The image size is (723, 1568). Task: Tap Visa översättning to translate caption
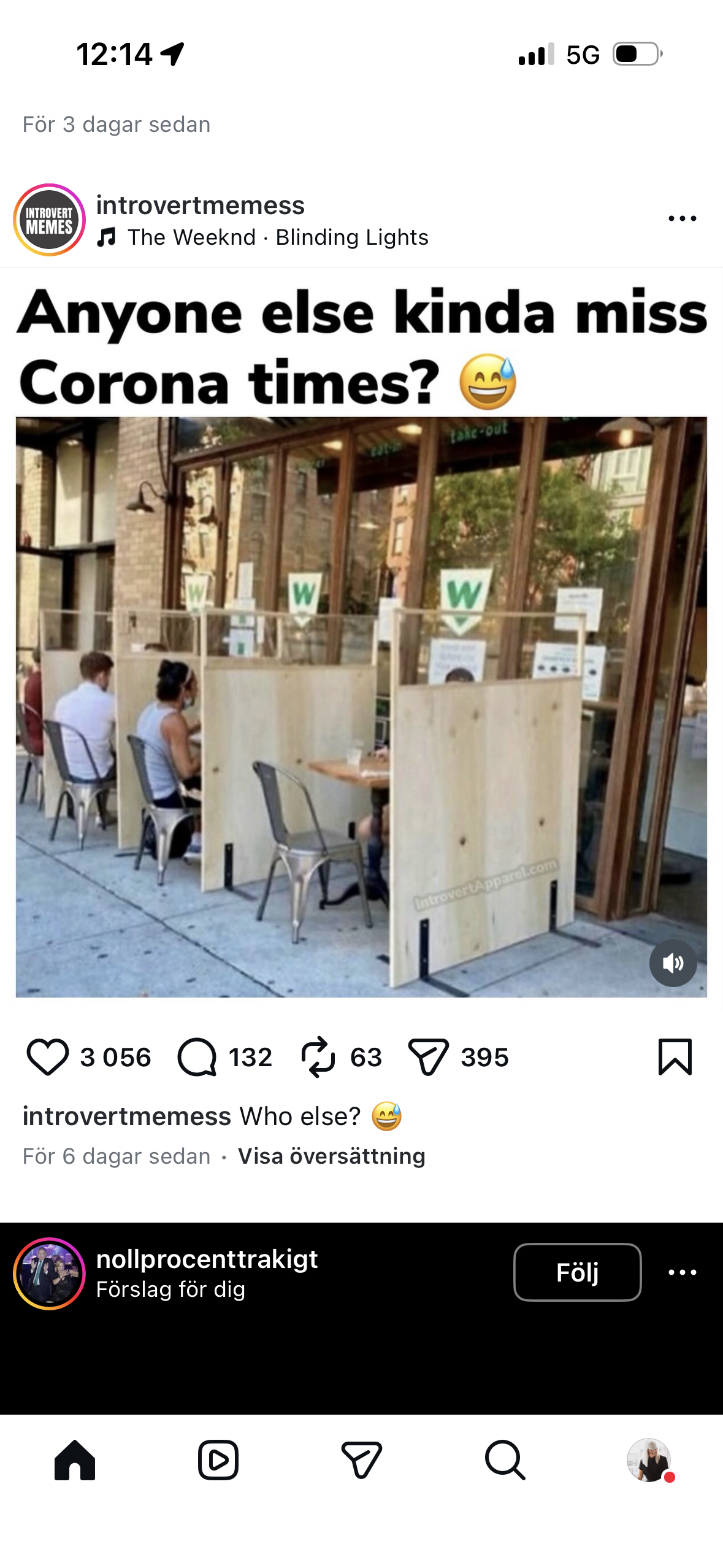click(x=331, y=1156)
